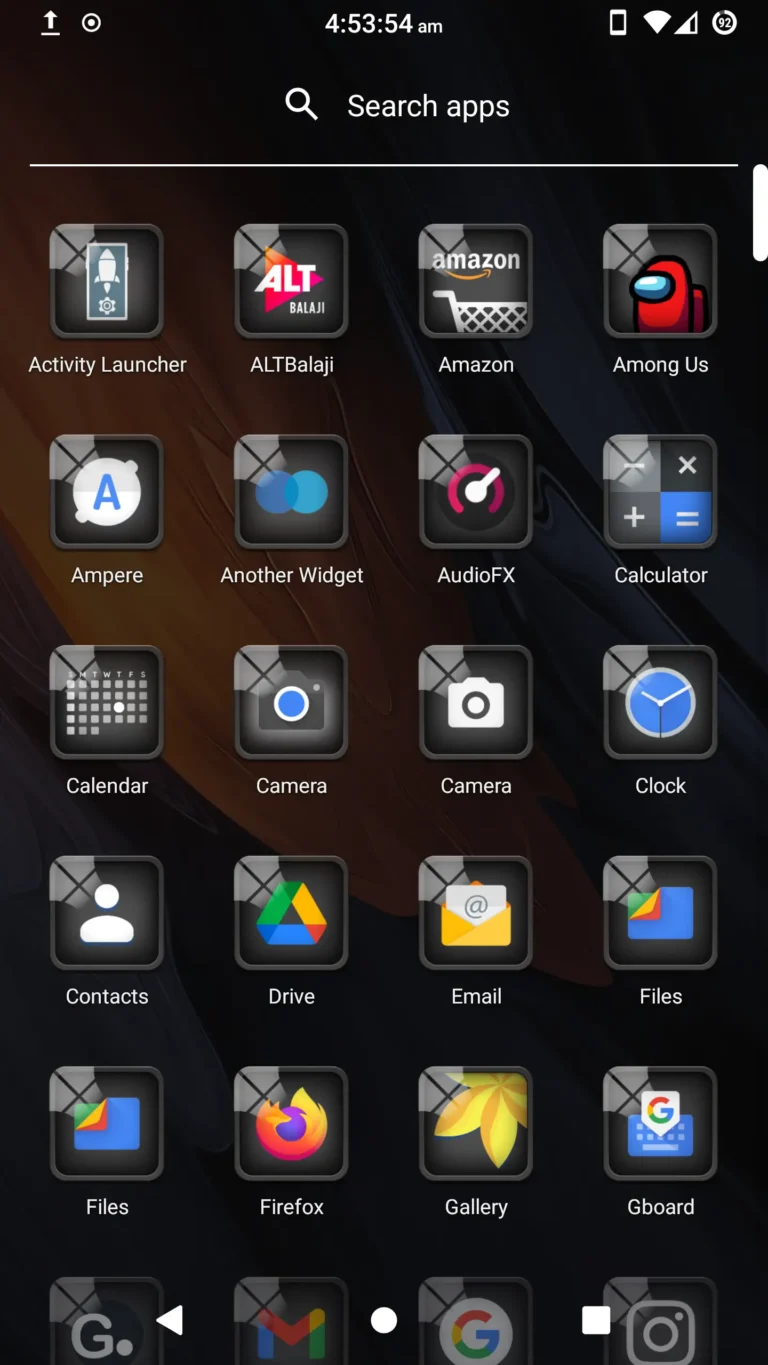Viewport: 768px width, 1365px height.
Task: Open Activity Launcher
Action: point(106,281)
